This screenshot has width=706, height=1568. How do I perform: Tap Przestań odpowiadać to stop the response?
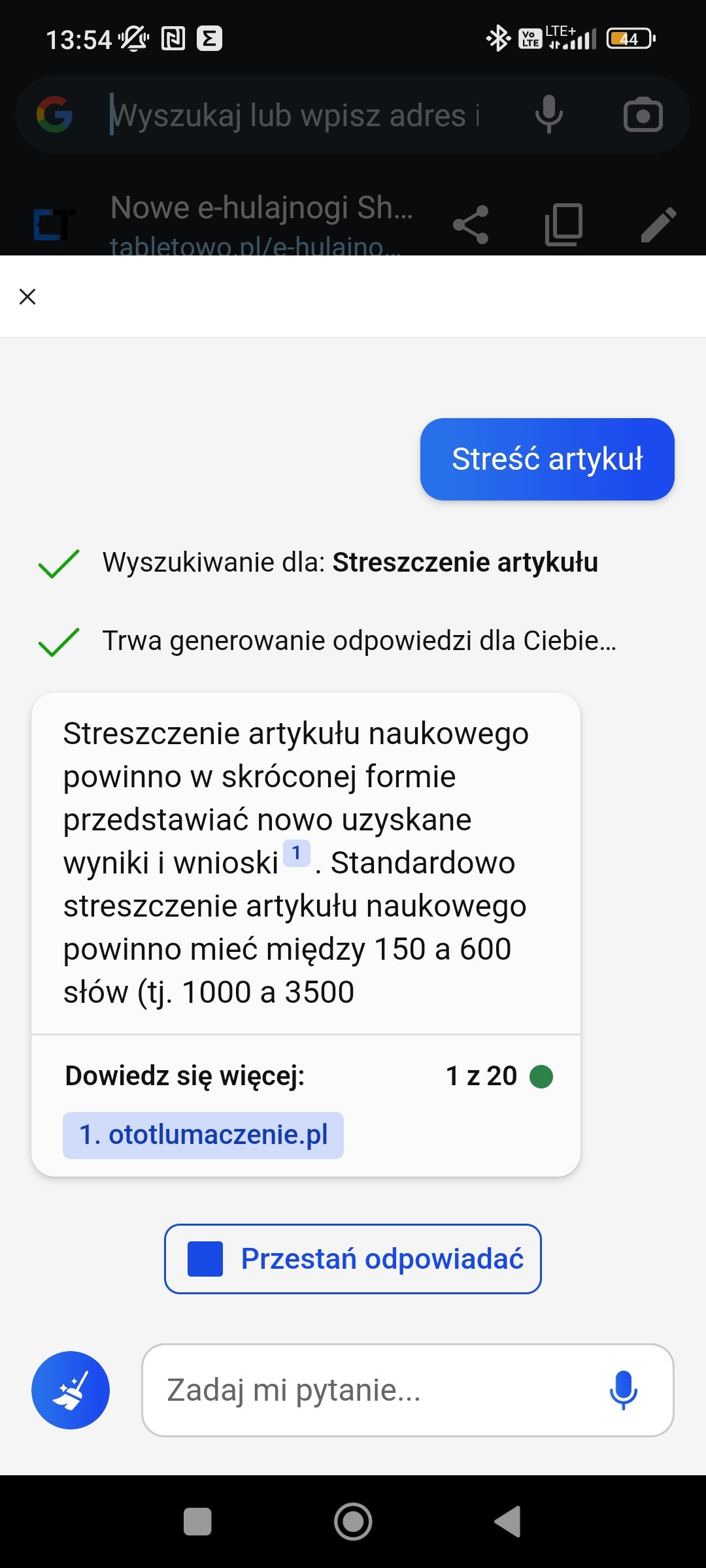click(353, 1259)
